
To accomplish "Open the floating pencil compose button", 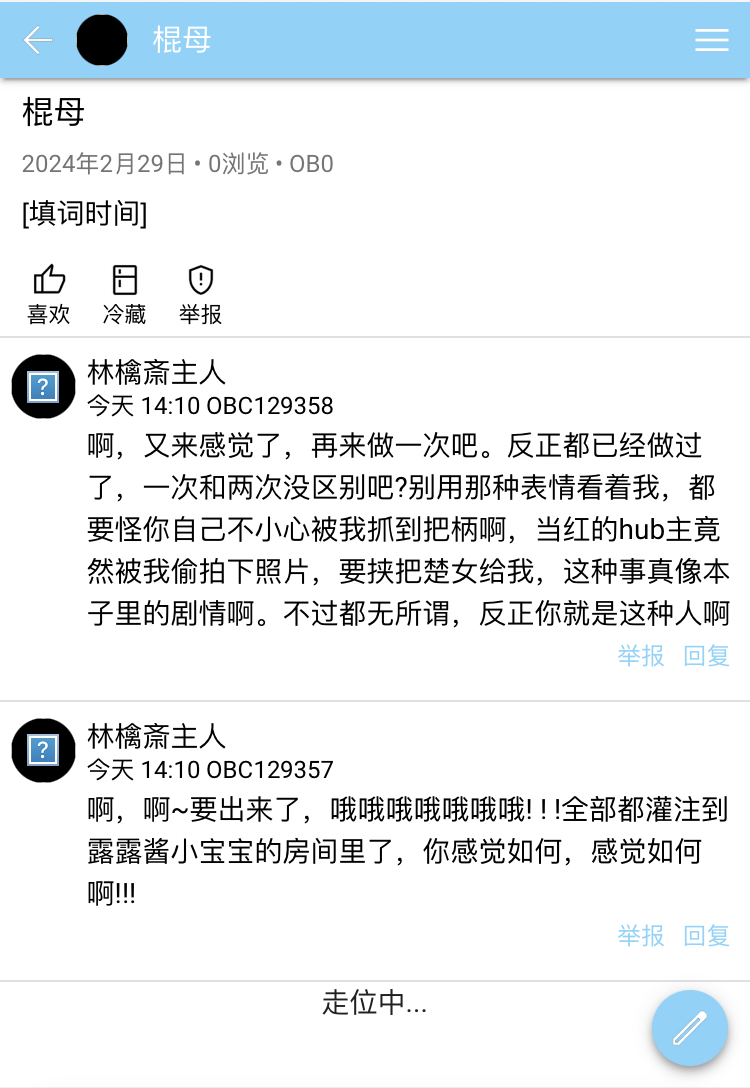I will pyautogui.click(x=690, y=1028).
